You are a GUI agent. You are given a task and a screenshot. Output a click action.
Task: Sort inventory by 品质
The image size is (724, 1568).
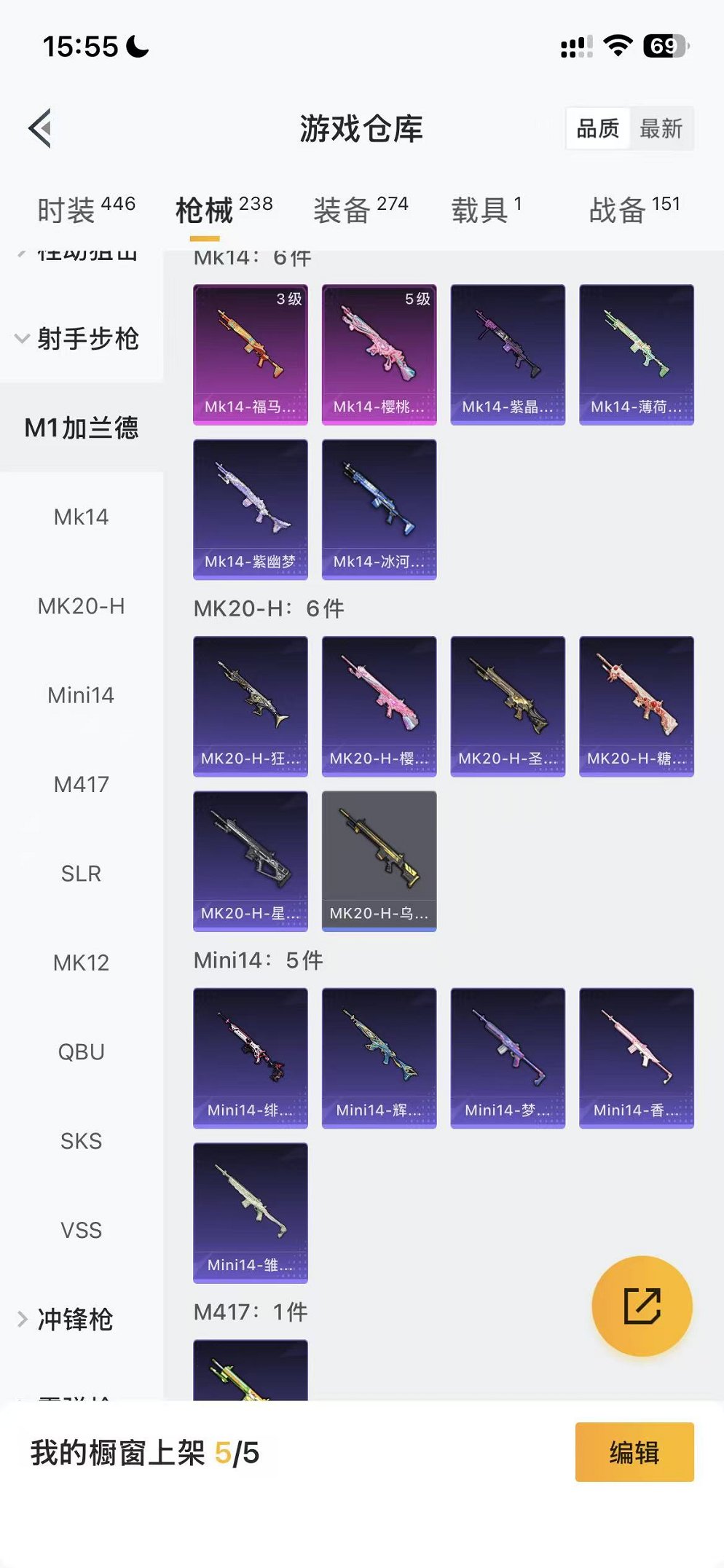[597, 129]
